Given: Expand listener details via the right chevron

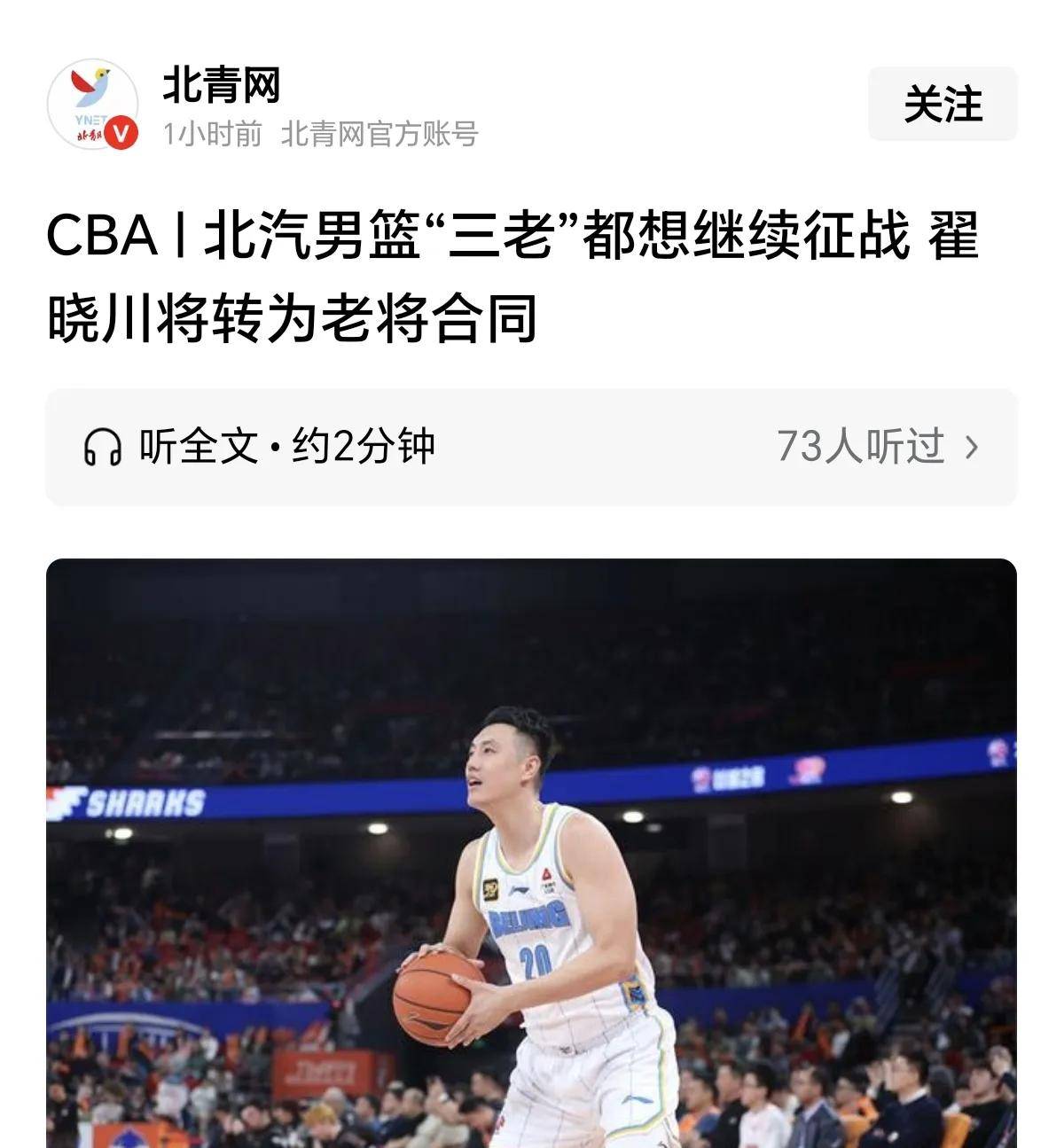Looking at the screenshot, I should click(982, 448).
